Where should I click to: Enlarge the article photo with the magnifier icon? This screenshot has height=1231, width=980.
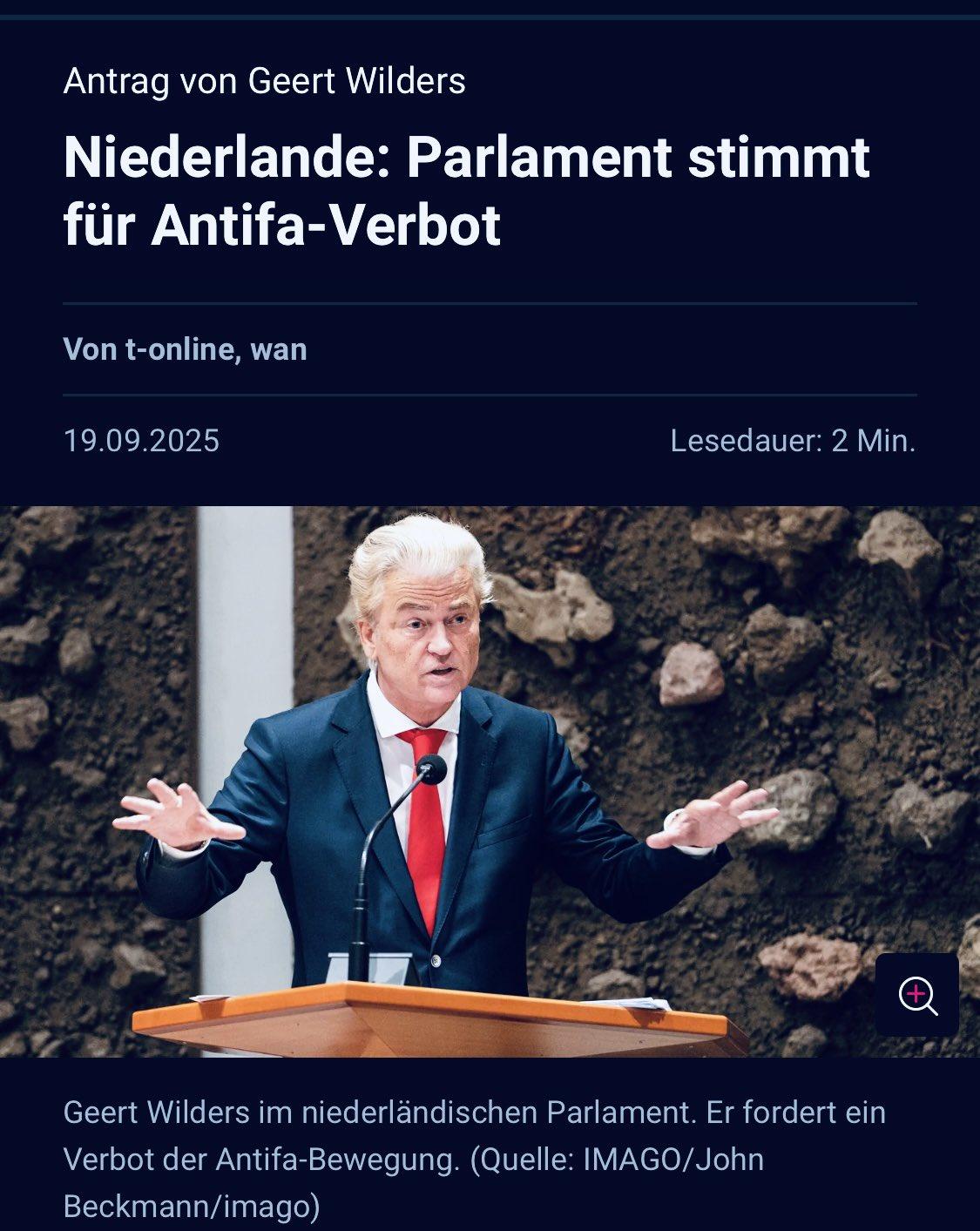916,995
